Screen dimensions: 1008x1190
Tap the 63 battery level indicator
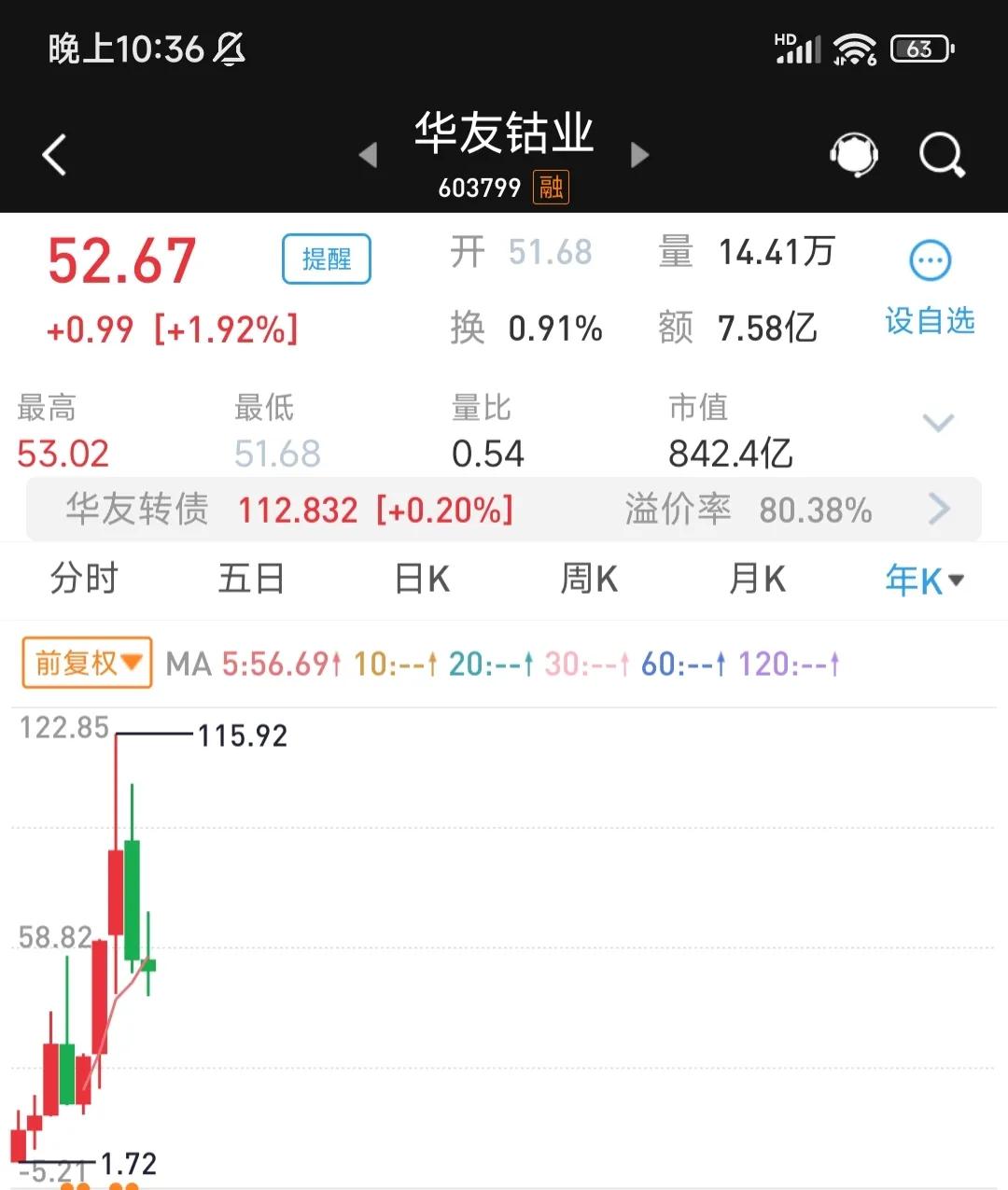(x=921, y=47)
